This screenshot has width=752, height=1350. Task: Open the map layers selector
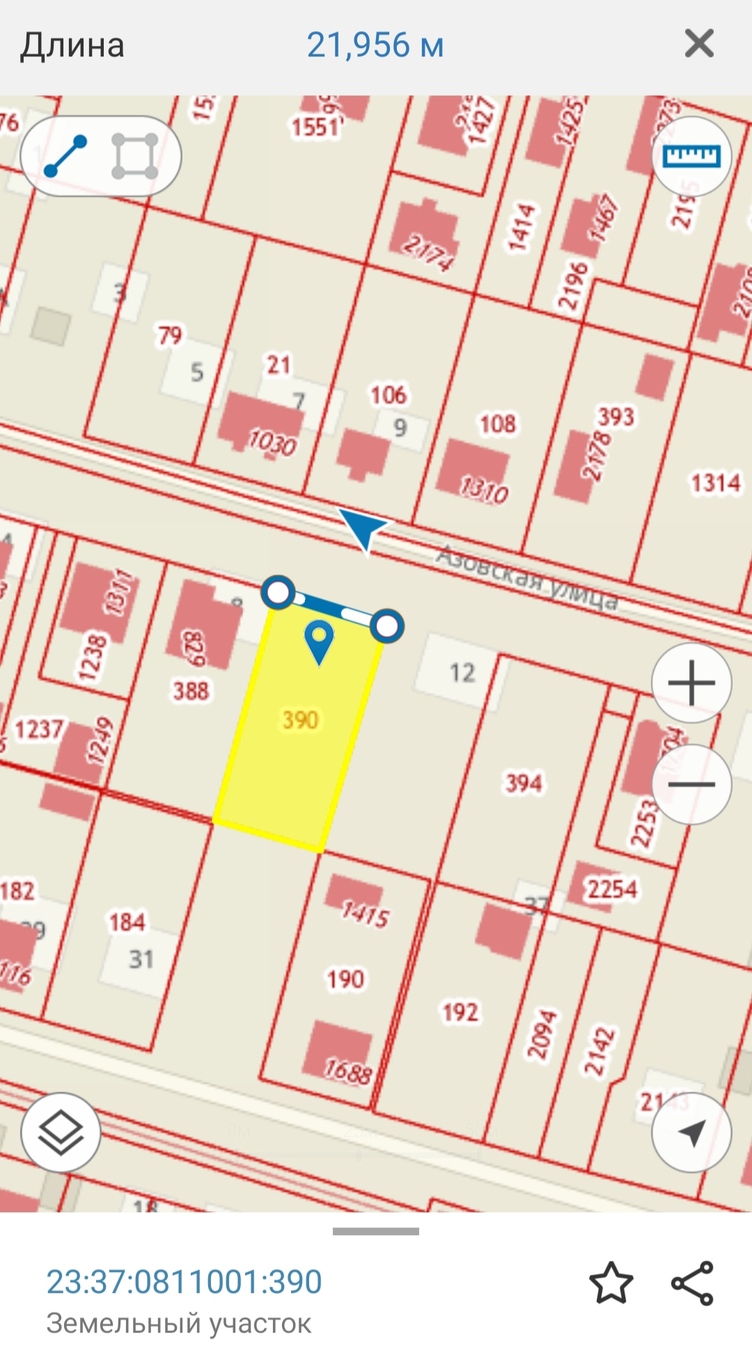pos(60,1132)
